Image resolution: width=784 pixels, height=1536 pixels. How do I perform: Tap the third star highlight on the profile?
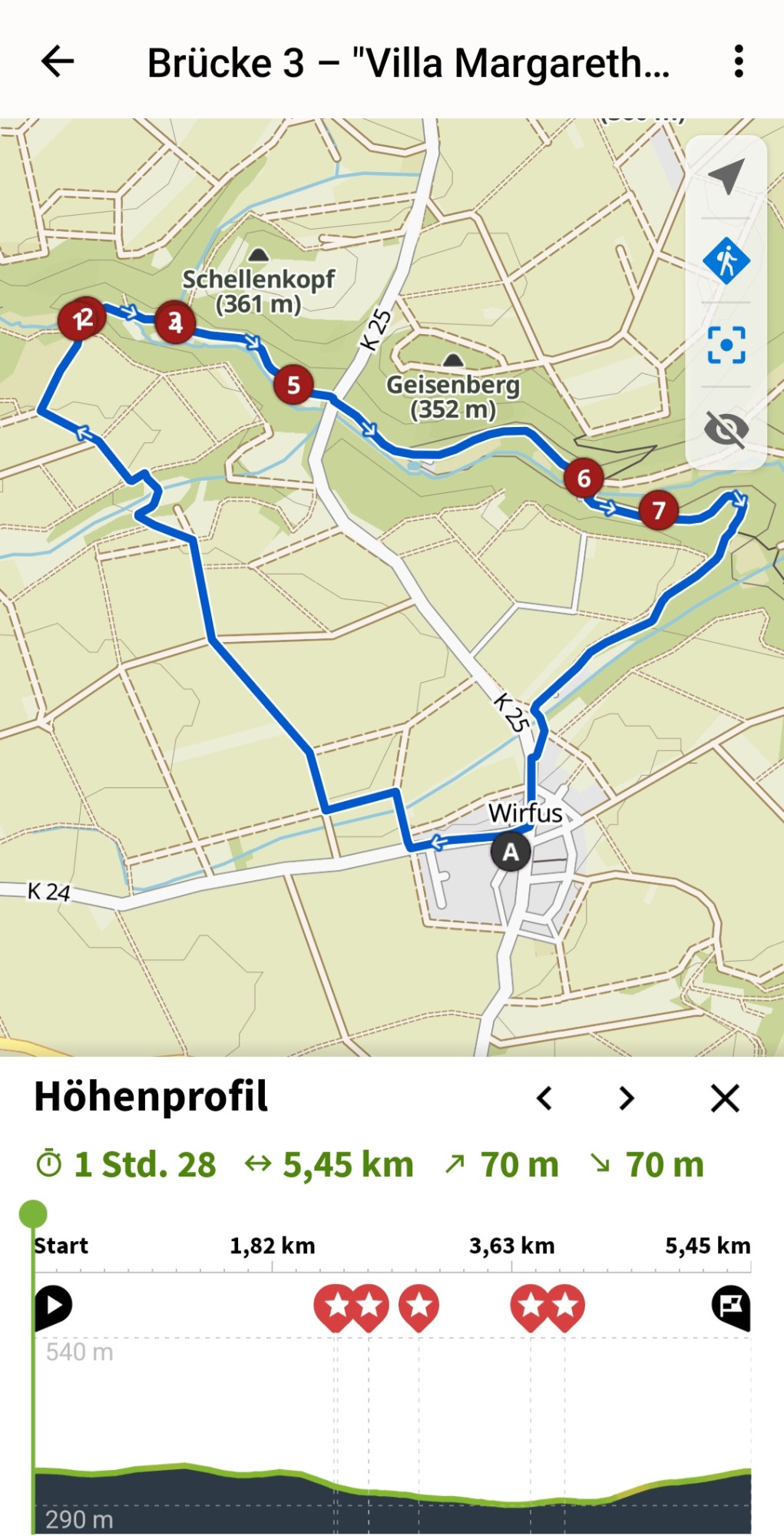(418, 1307)
